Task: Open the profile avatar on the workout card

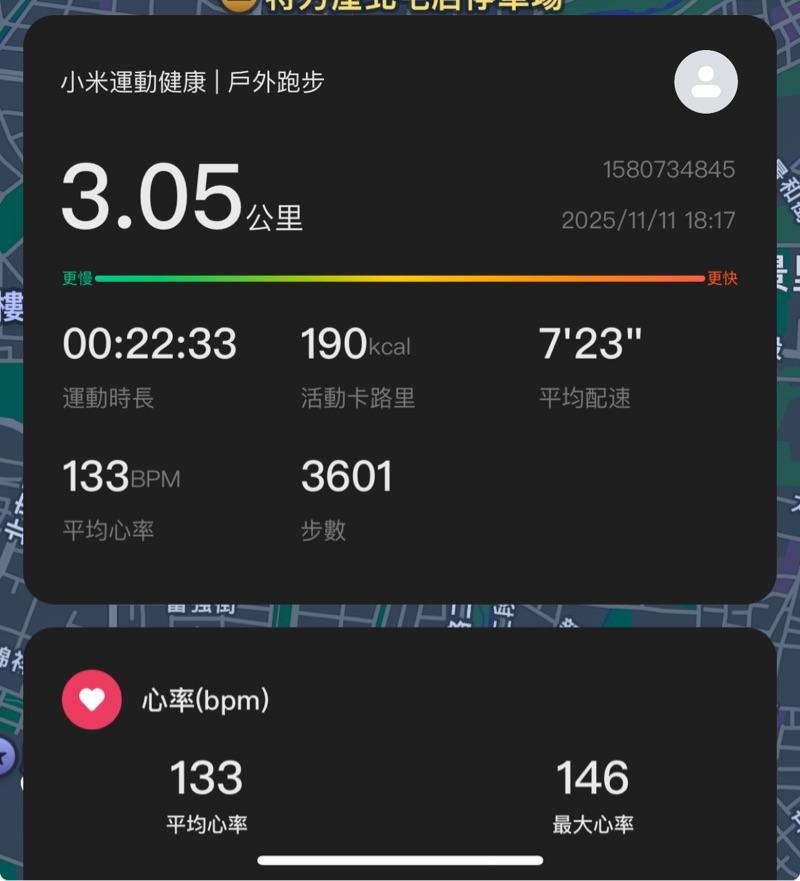Action: point(706,82)
